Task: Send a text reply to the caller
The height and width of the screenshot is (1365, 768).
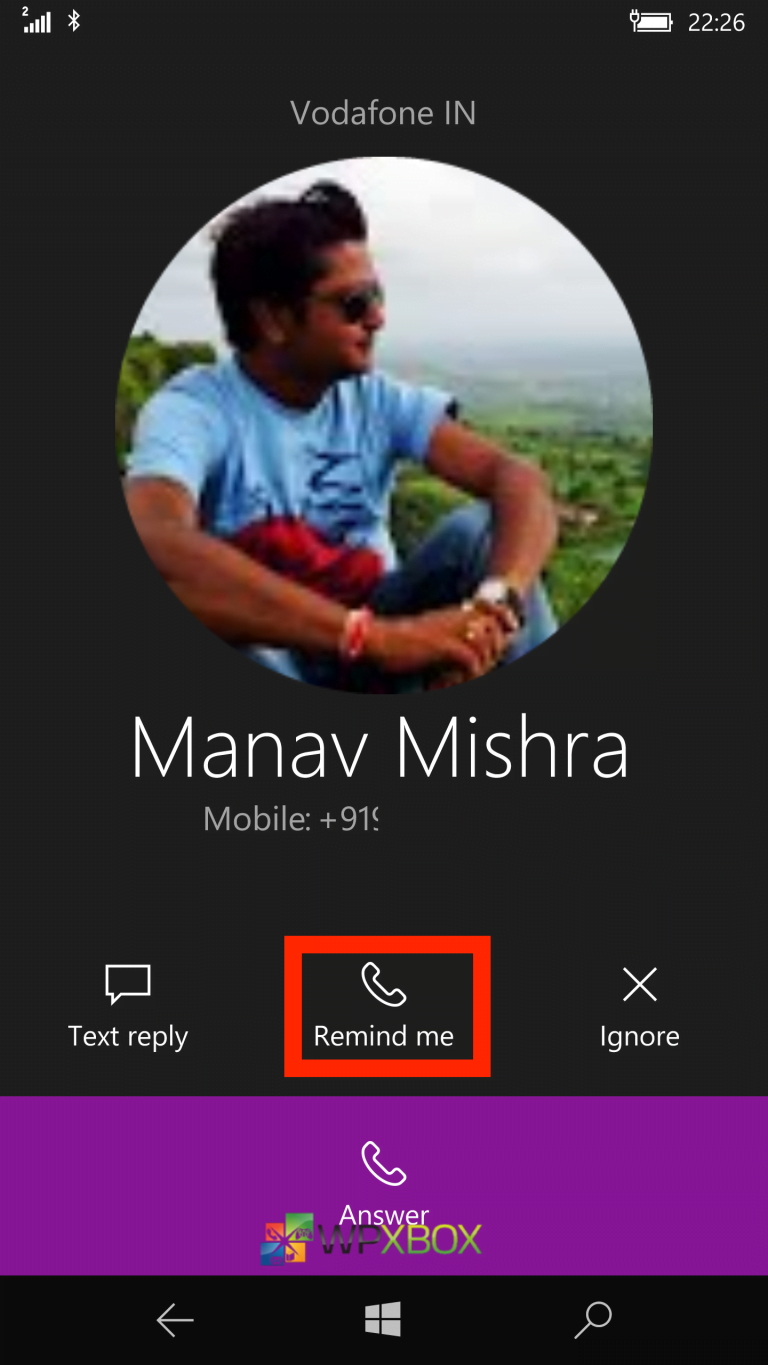Action: point(128,1007)
